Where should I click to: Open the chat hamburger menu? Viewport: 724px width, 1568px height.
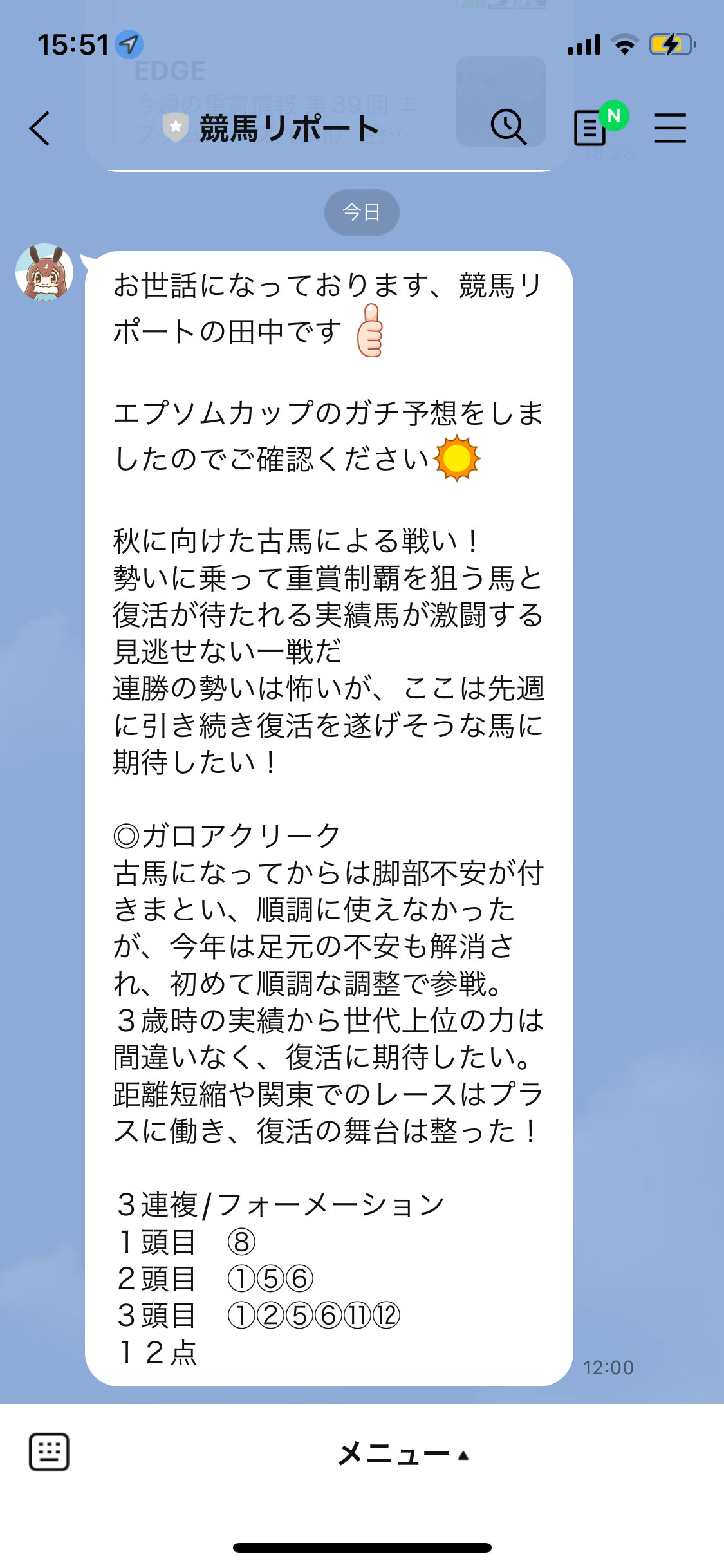coord(670,127)
